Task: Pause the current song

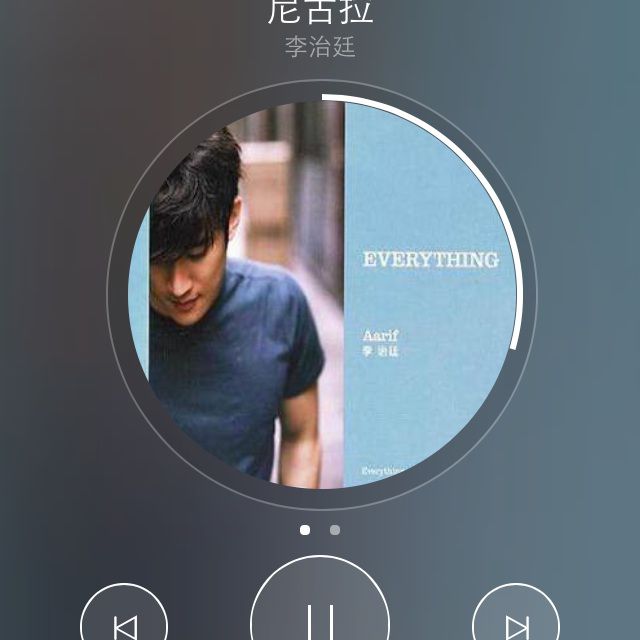Action: pos(320,612)
